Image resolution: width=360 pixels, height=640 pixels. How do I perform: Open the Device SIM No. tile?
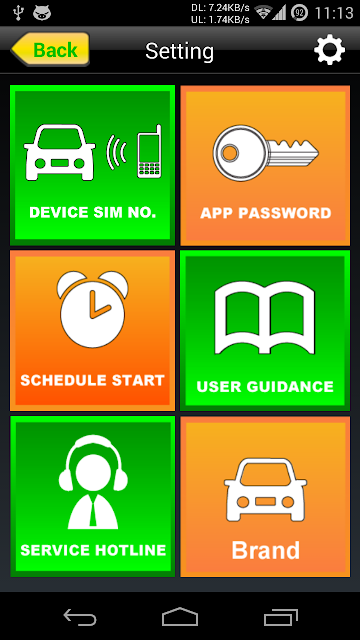click(x=93, y=165)
